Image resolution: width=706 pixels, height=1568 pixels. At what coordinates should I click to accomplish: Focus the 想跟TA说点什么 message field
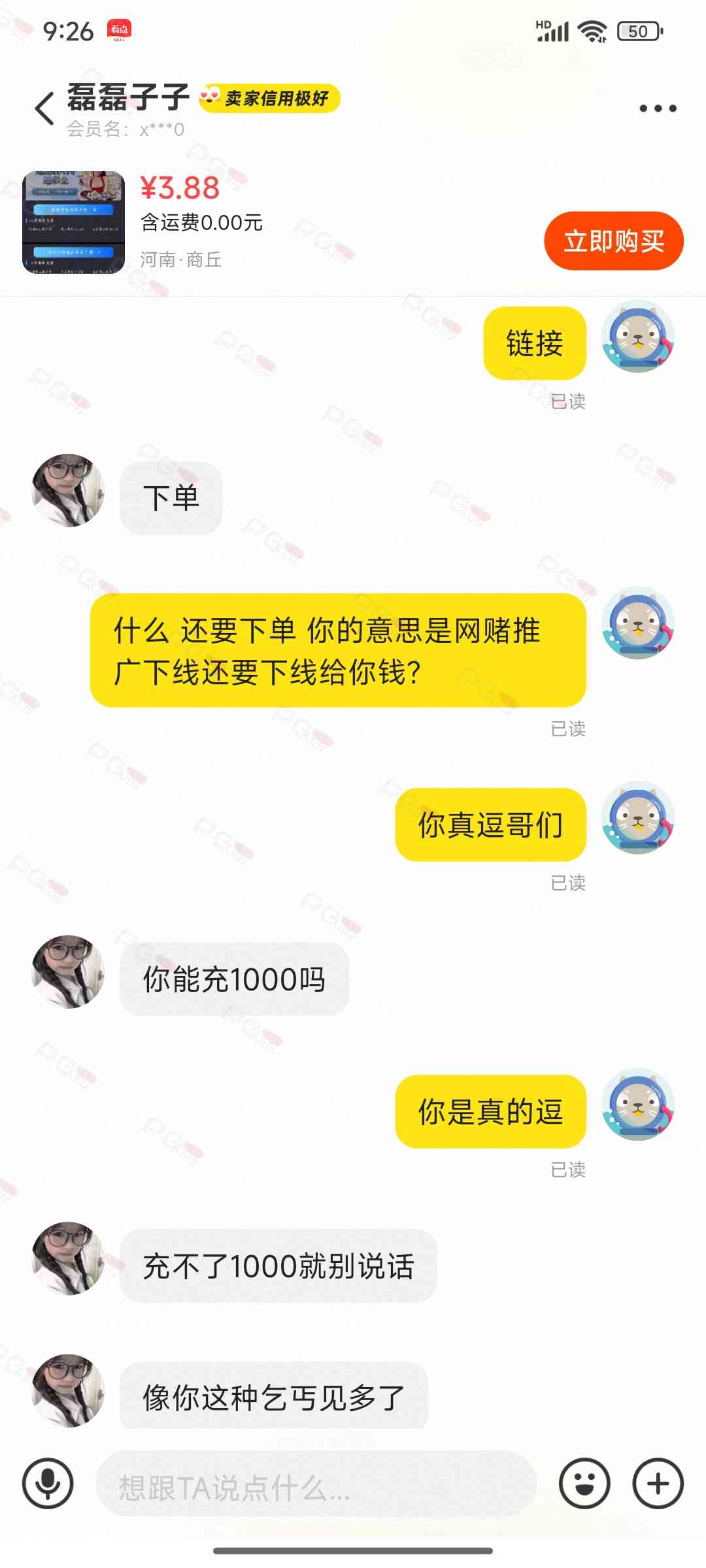click(315, 1484)
